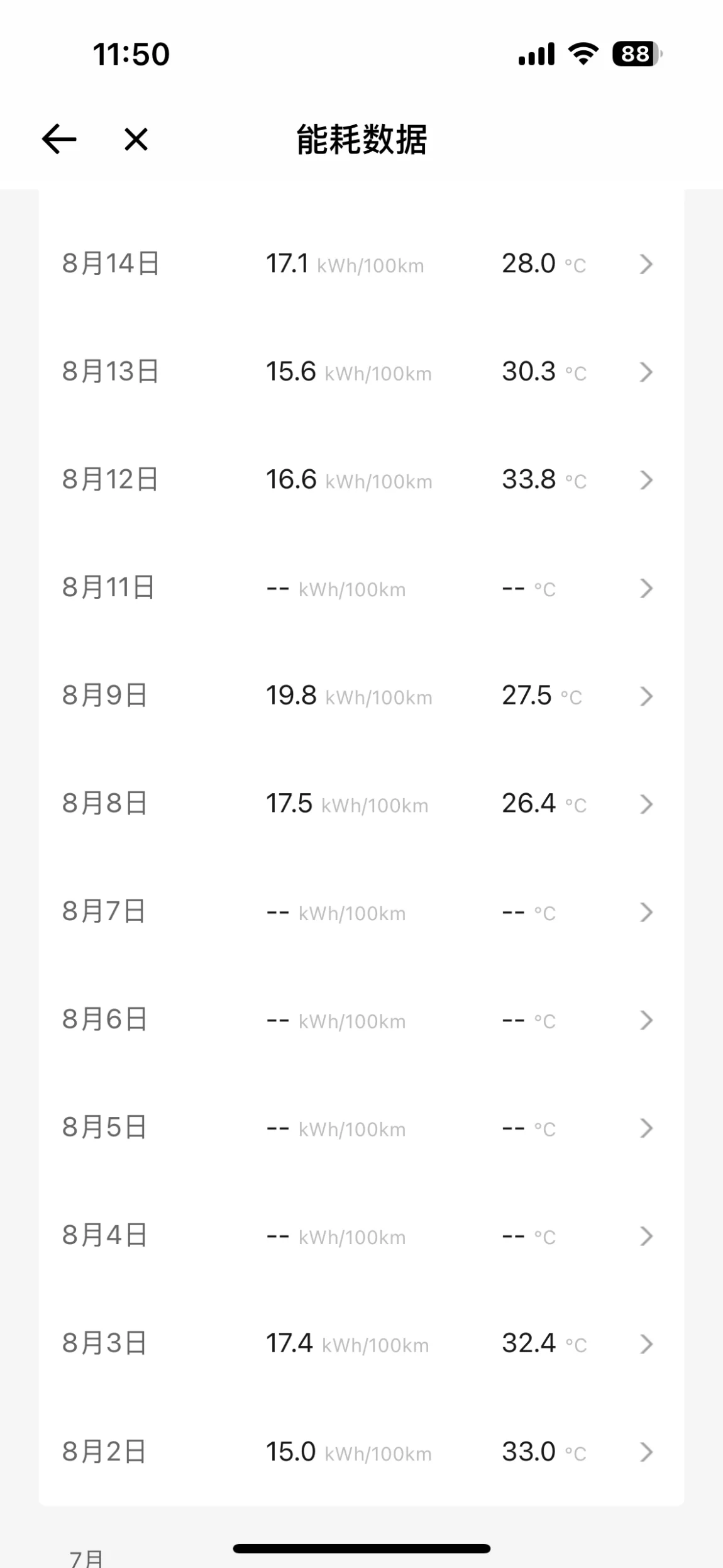This screenshot has width=723, height=1568.
Task: Open energy details for 8月14日
Action: 361,264
